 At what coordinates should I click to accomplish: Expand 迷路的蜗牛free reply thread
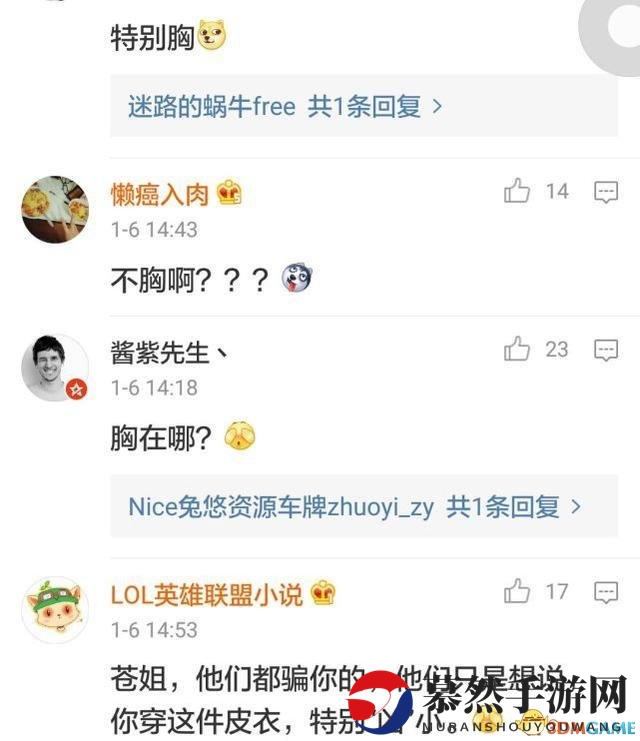point(285,106)
